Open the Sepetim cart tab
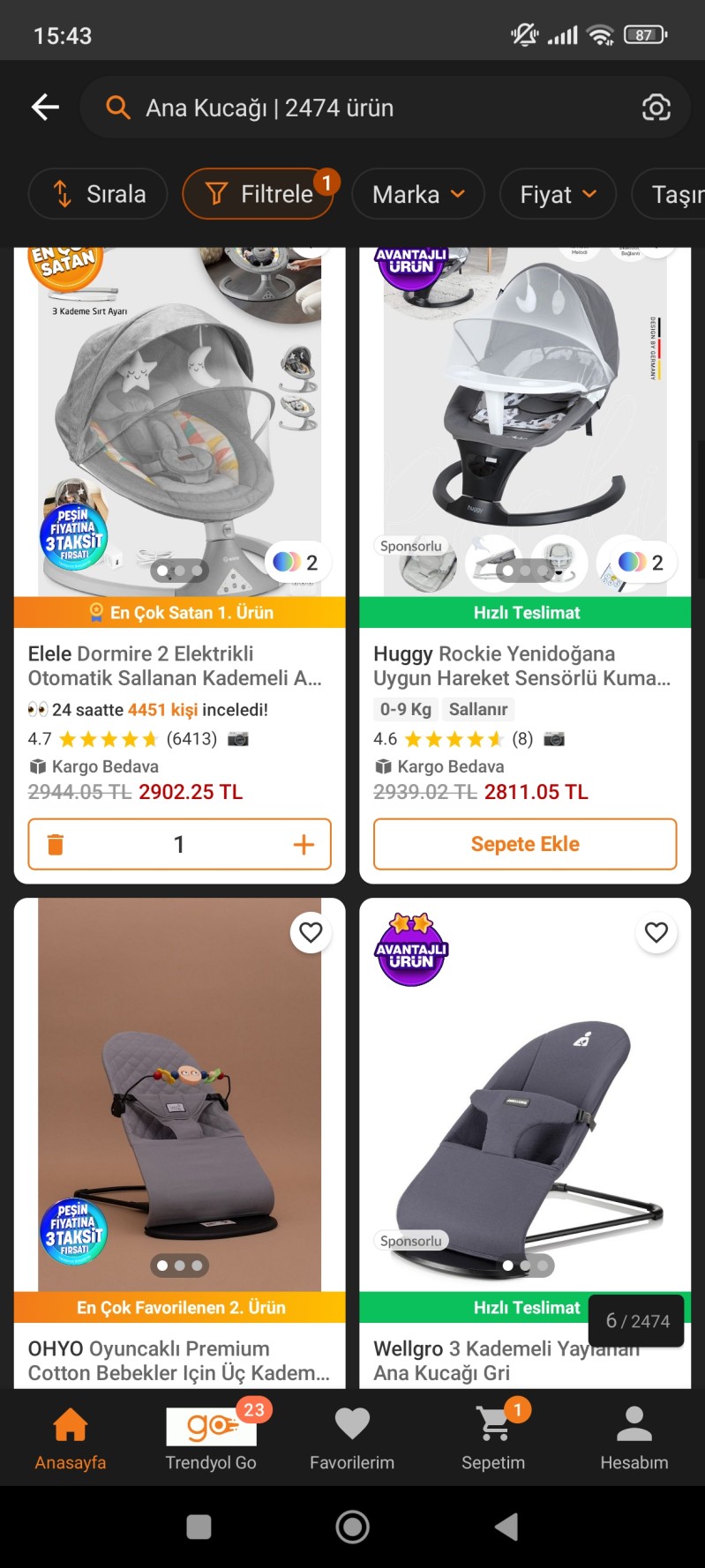The width and height of the screenshot is (705, 1568). click(x=493, y=1439)
